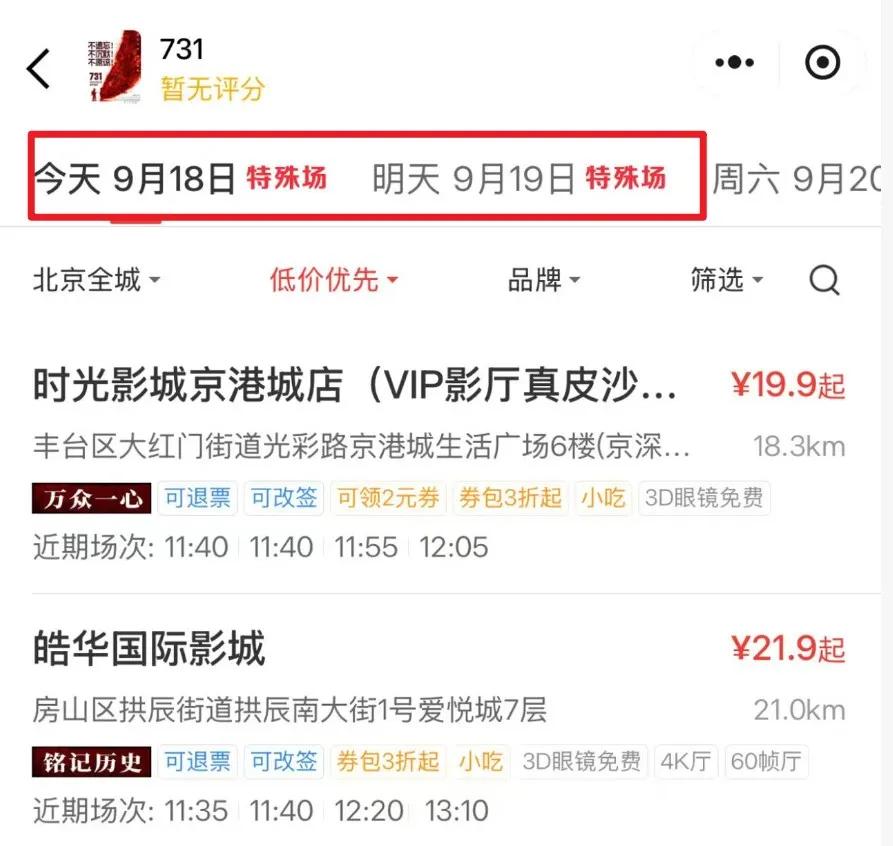893x846 pixels.
Task: Open the 筛选 filter options
Action: coord(727,280)
